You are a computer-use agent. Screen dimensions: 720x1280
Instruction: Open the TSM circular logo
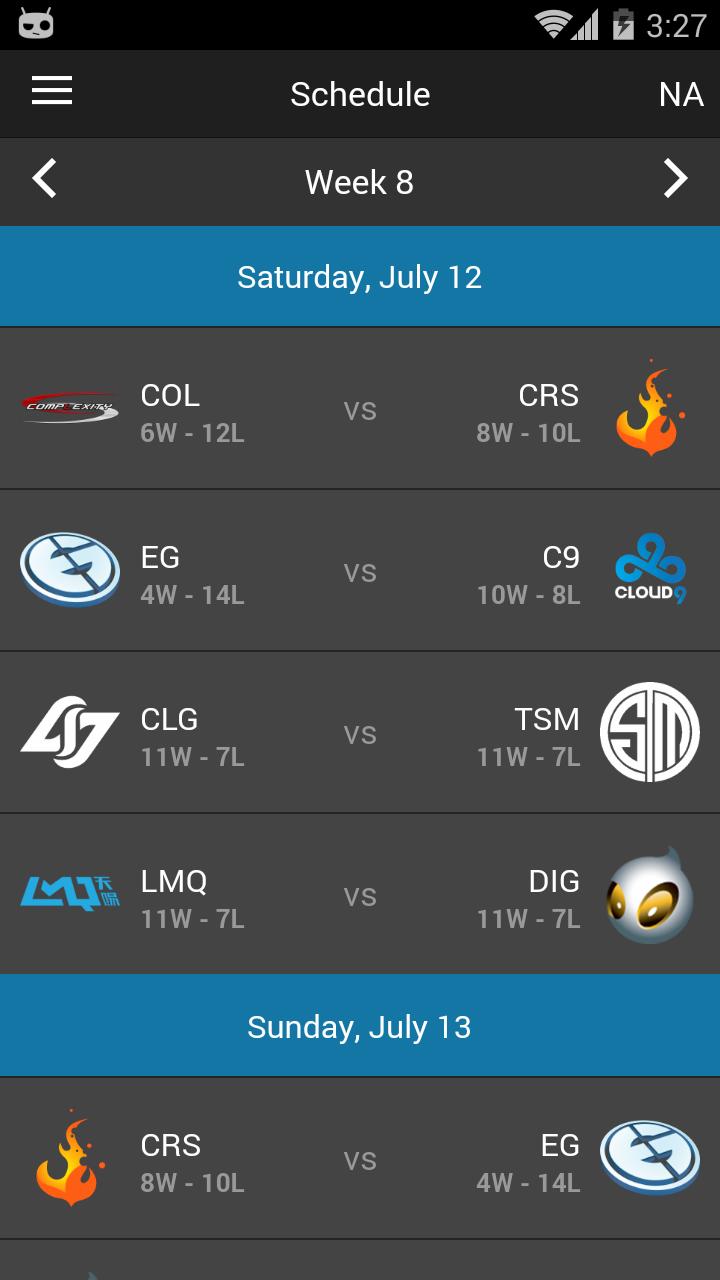click(x=650, y=731)
